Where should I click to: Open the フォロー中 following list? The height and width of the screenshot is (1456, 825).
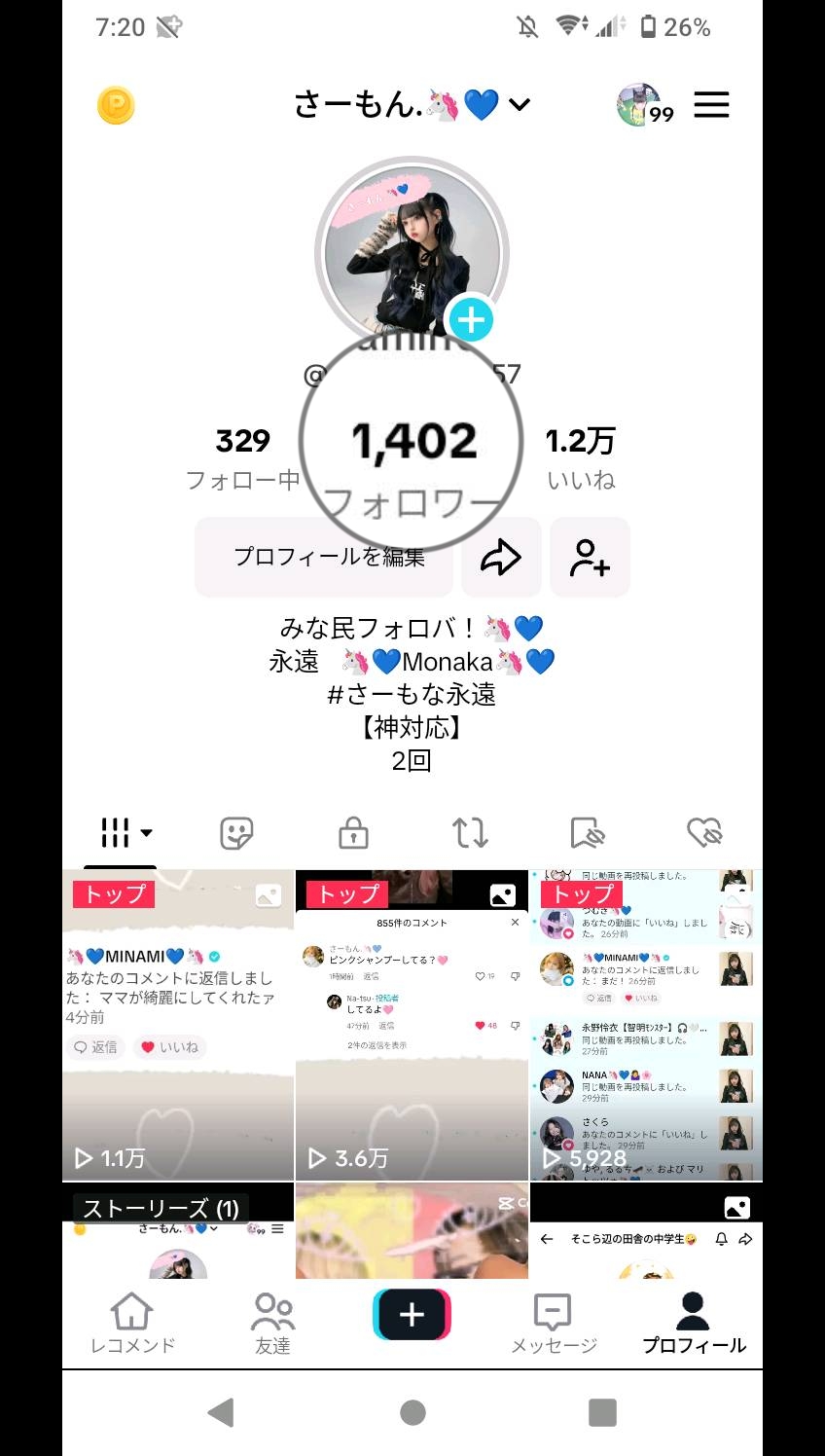(x=242, y=457)
